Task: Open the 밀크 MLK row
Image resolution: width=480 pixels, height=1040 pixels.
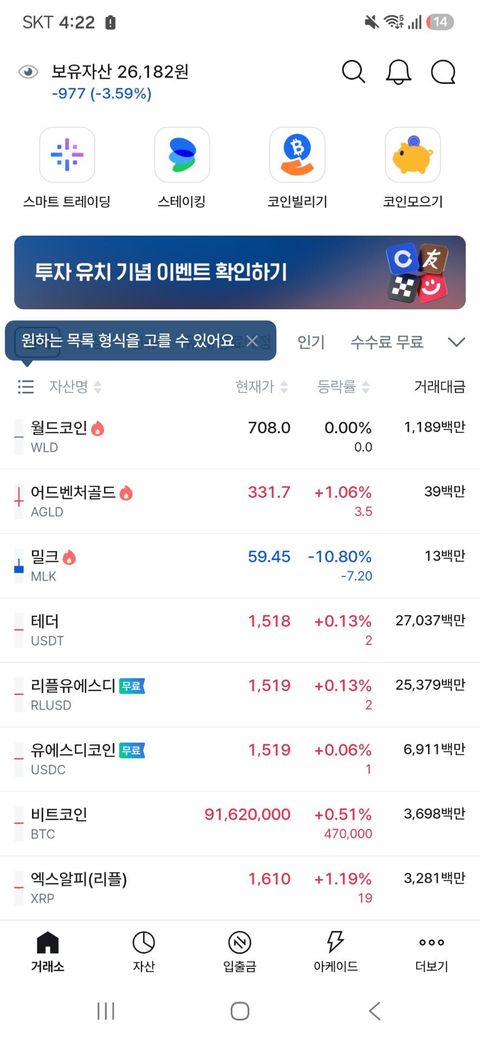Action: 240,566
